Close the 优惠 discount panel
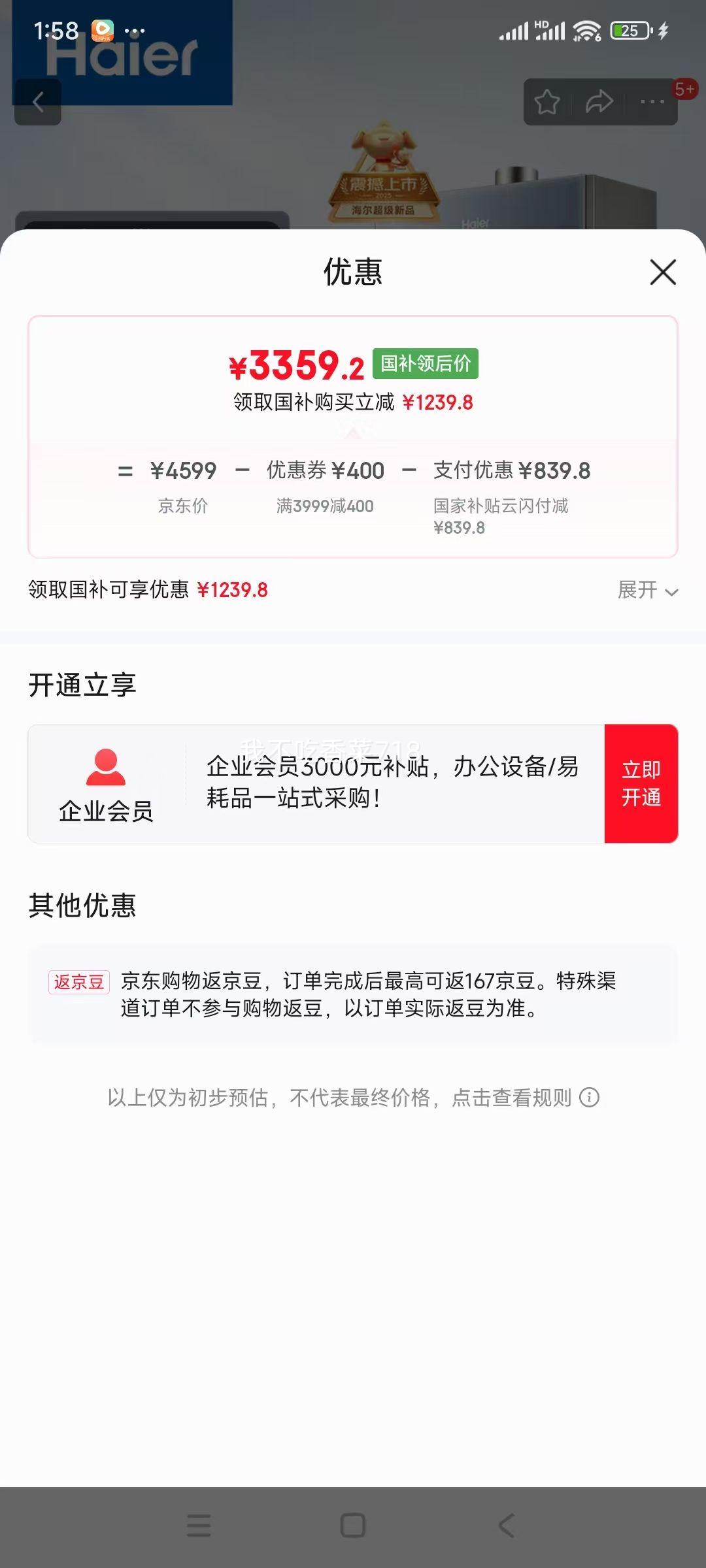Image resolution: width=706 pixels, height=1568 pixels. [663, 272]
